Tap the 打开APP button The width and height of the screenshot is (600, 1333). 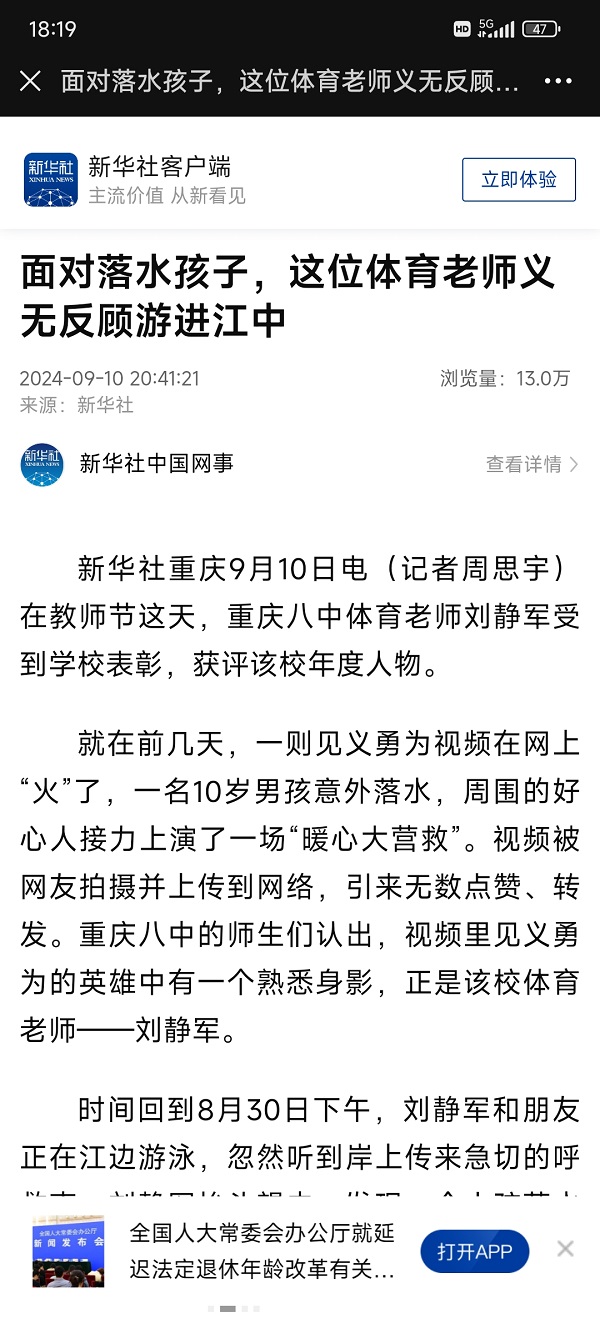point(474,1251)
